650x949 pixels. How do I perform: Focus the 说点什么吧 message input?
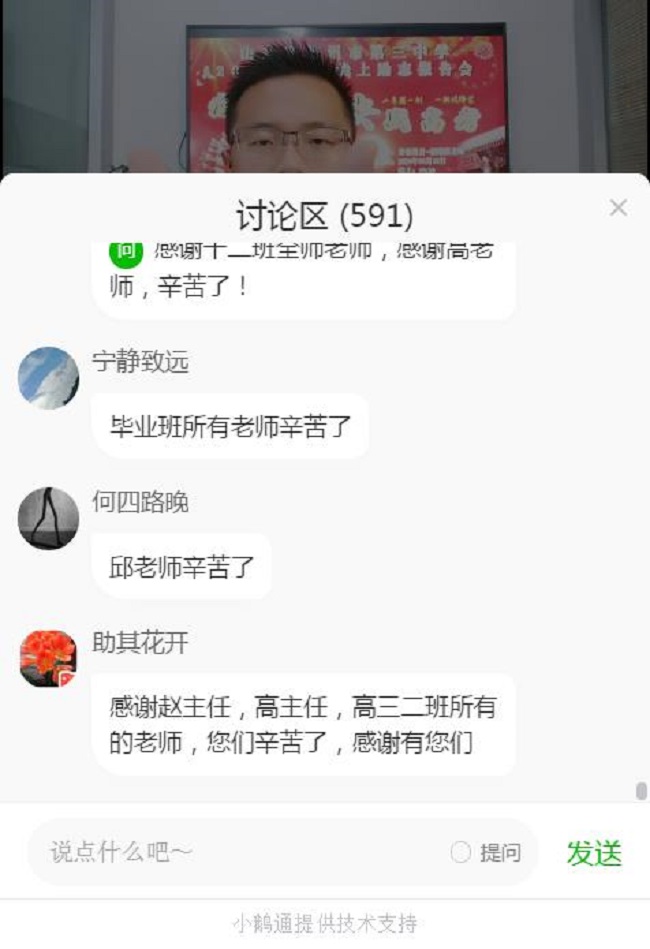(240, 852)
